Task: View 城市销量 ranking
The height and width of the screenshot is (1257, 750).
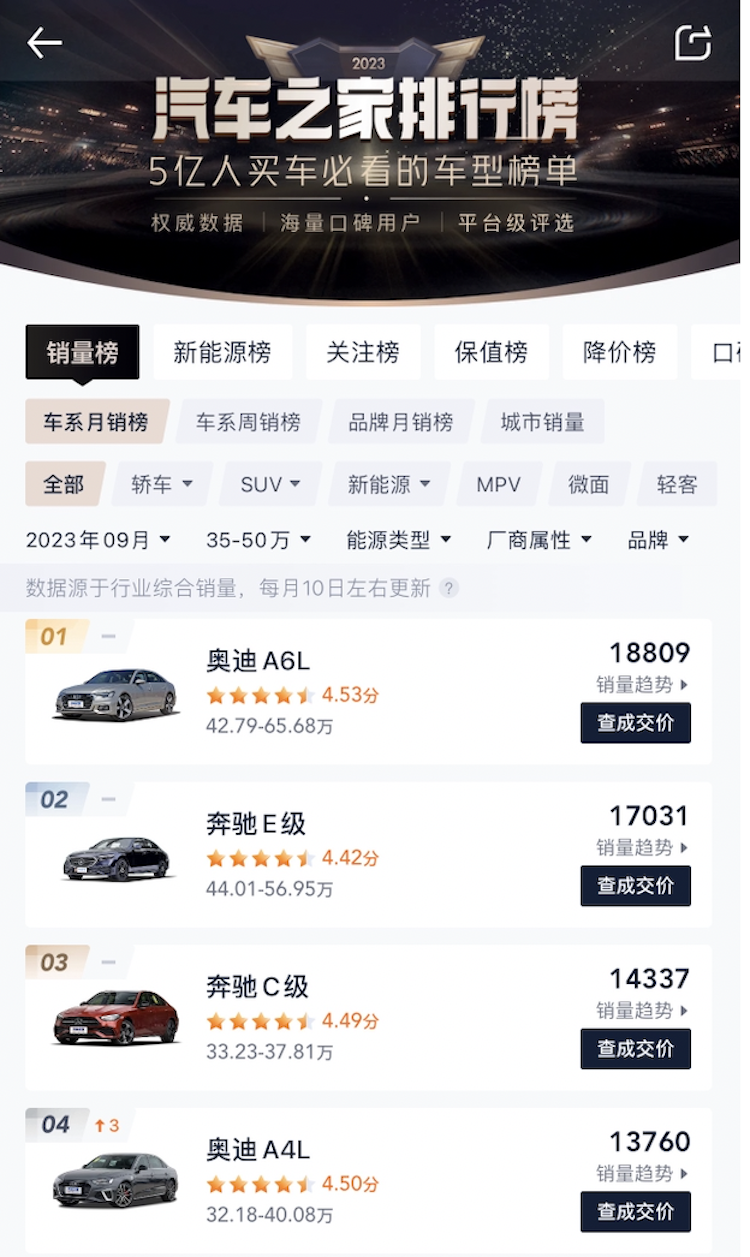Action: click(543, 422)
